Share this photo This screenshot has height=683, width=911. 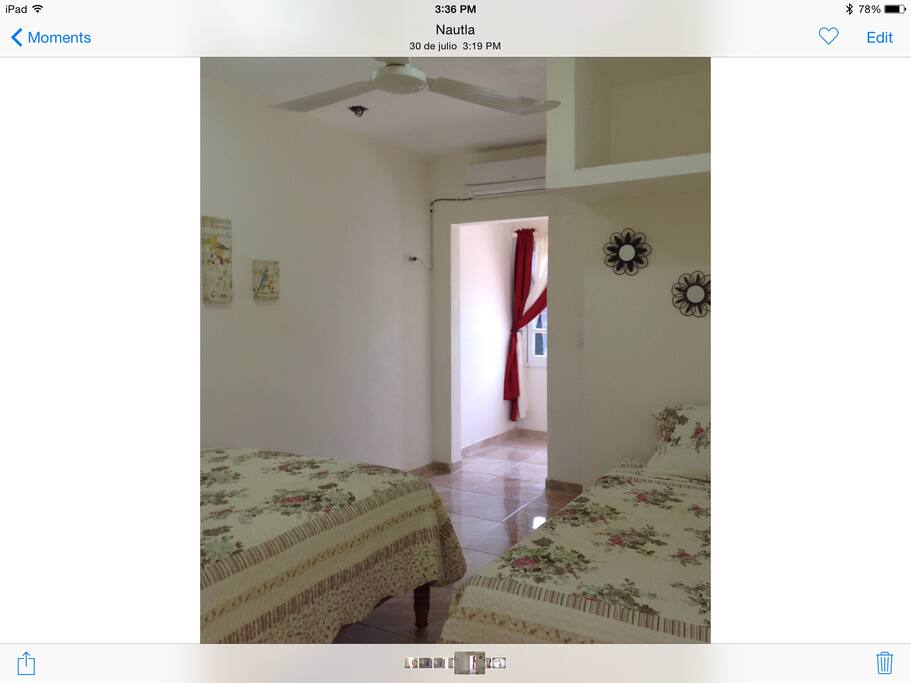[x=27, y=663]
